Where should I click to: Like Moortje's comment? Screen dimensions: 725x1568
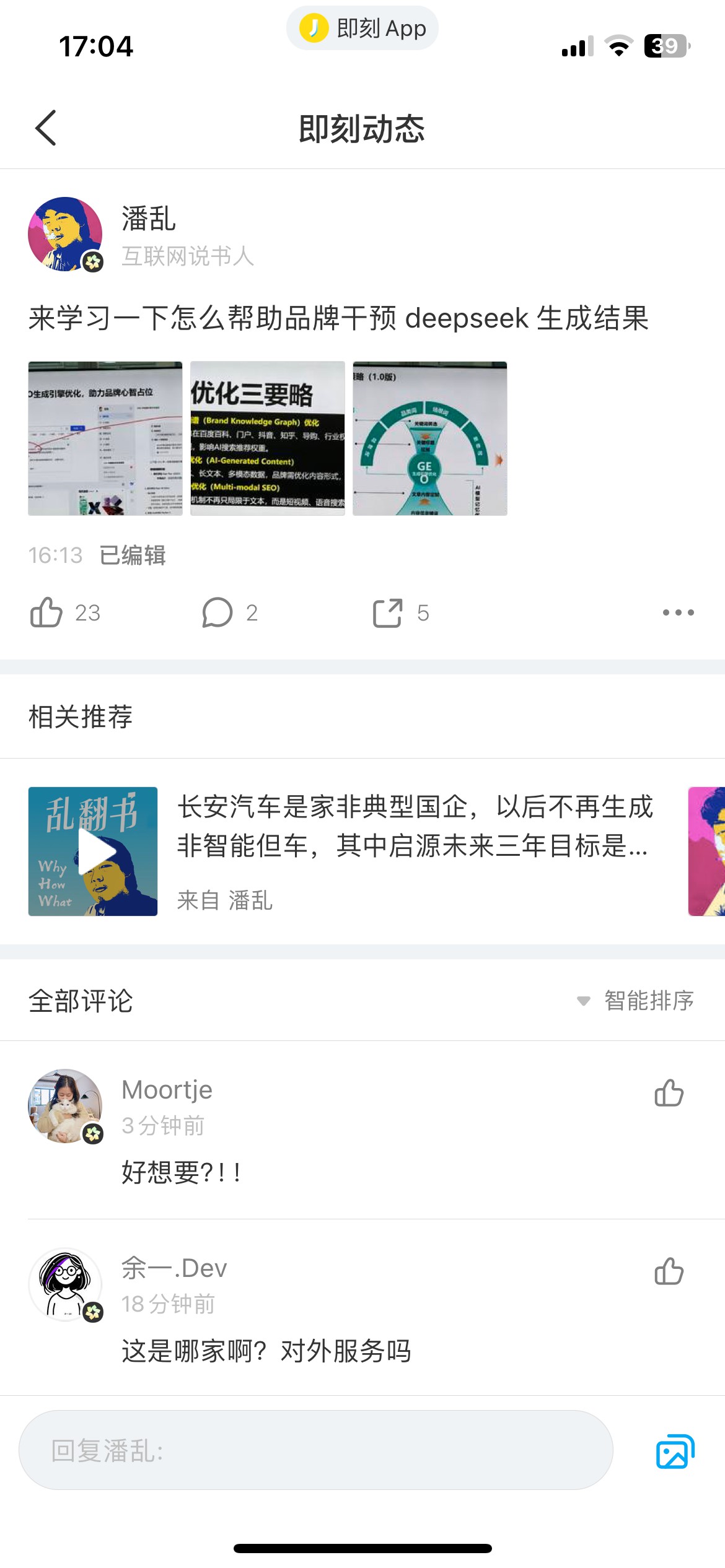tap(669, 1093)
